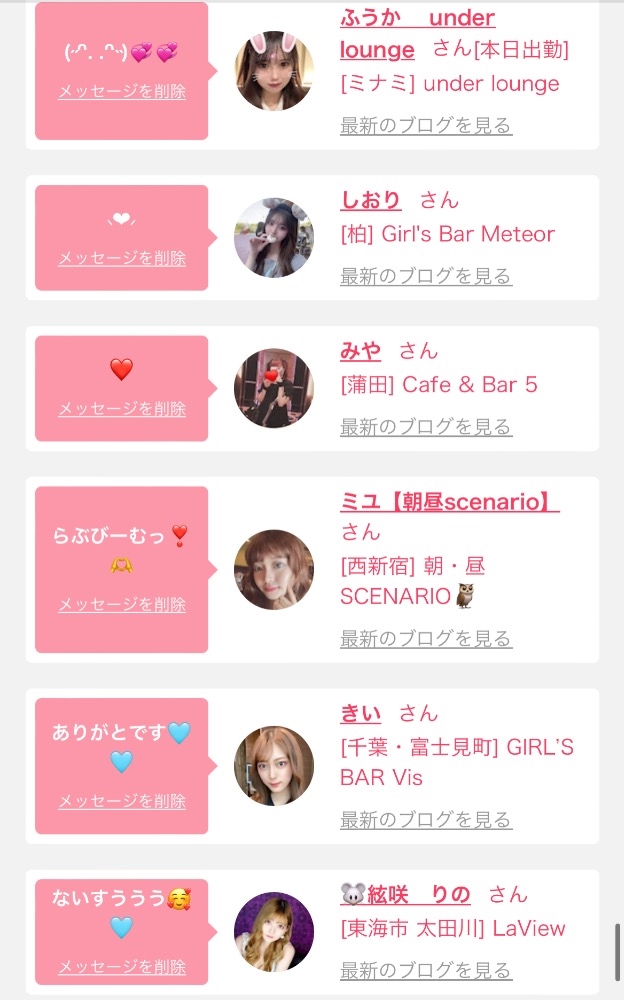624x1000 pixels.
Task: Open きい's profile name link
Action: pos(360,713)
